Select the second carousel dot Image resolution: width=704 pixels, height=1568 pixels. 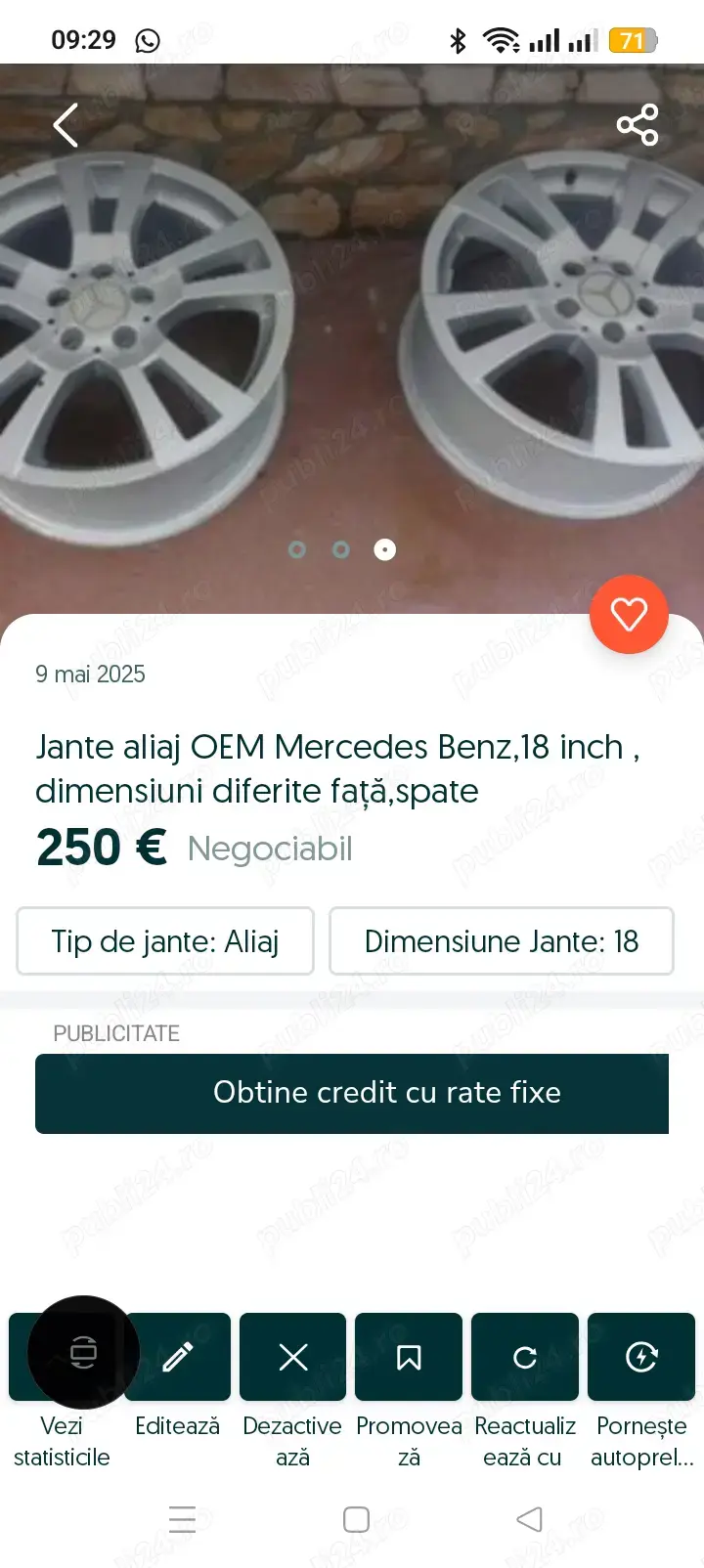coord(340,550)
